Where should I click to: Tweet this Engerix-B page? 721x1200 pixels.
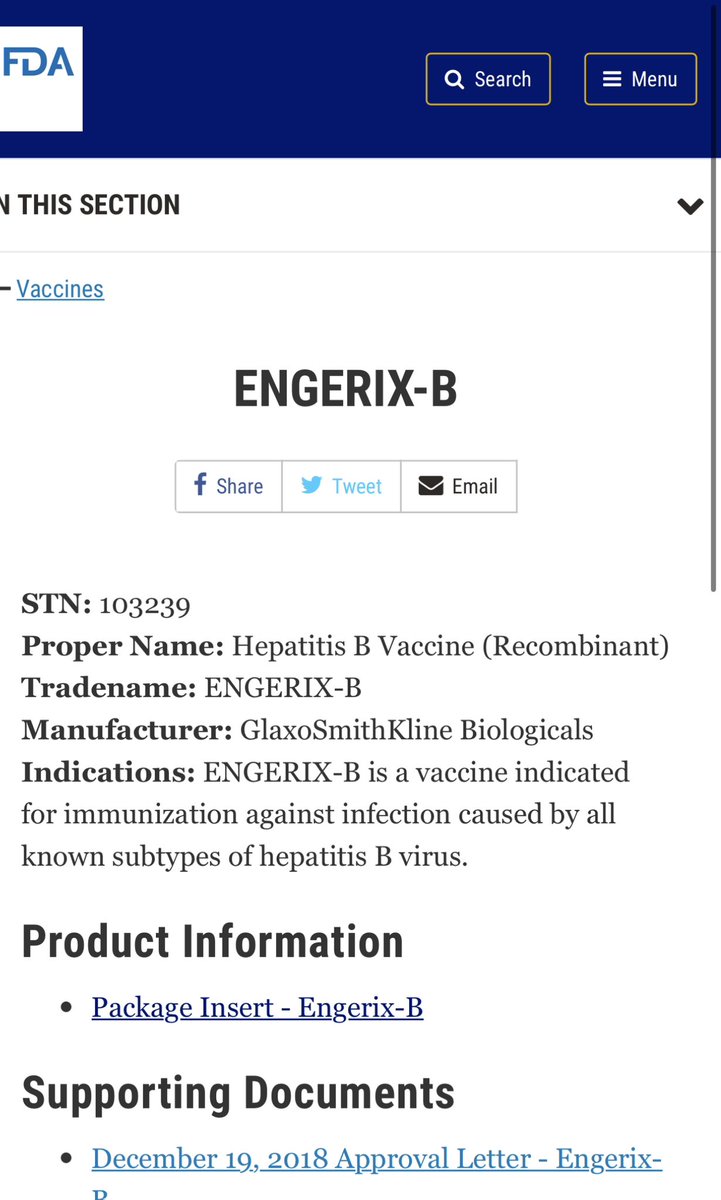click(x=342, y=486)
